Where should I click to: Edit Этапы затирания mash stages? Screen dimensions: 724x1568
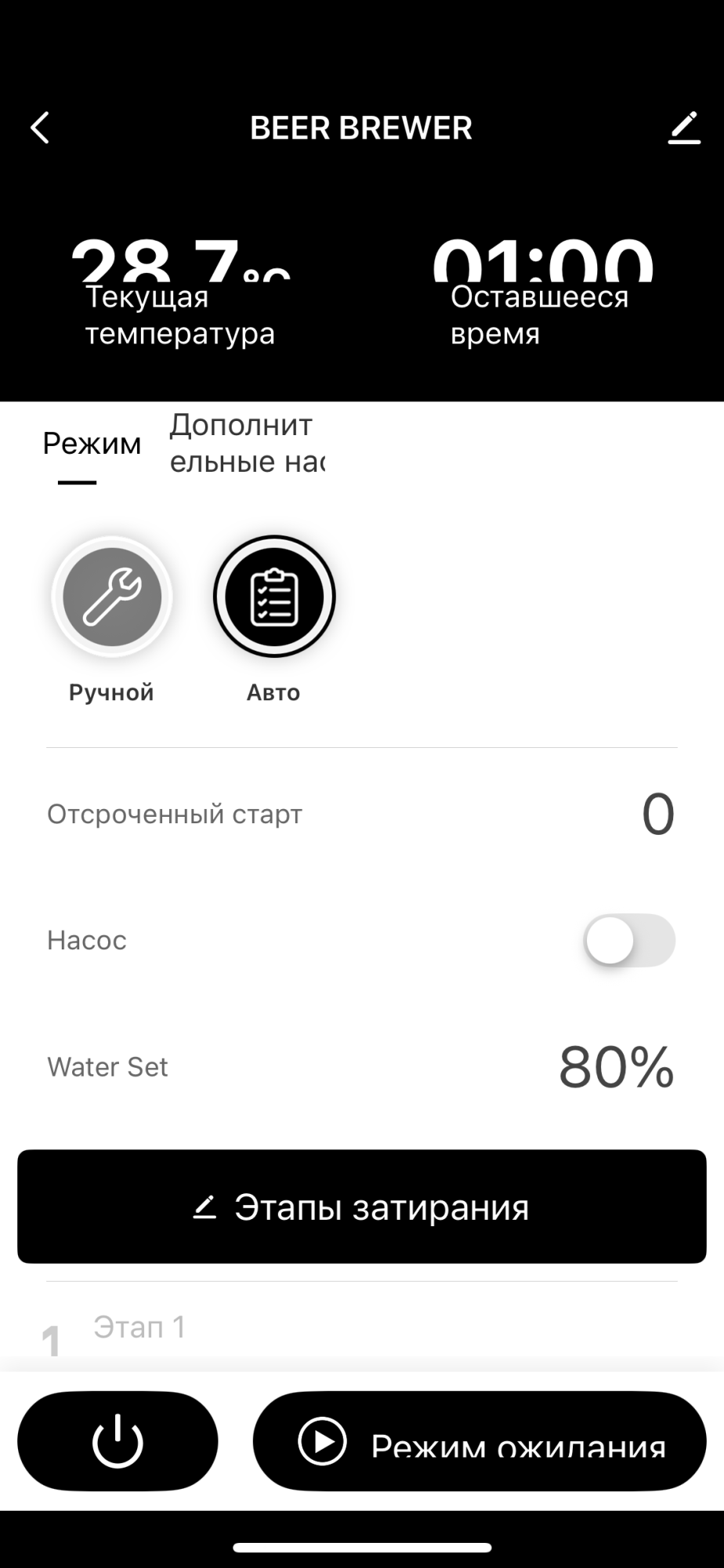point(362,1207)
